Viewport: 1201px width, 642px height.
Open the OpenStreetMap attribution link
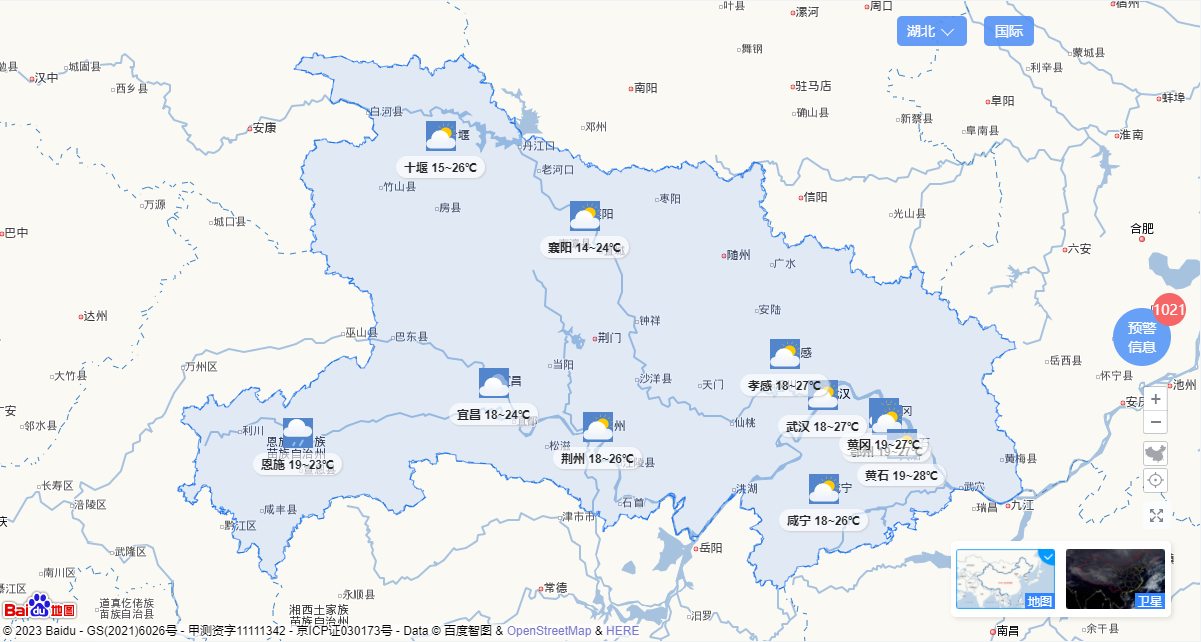(x=549, y=631)
